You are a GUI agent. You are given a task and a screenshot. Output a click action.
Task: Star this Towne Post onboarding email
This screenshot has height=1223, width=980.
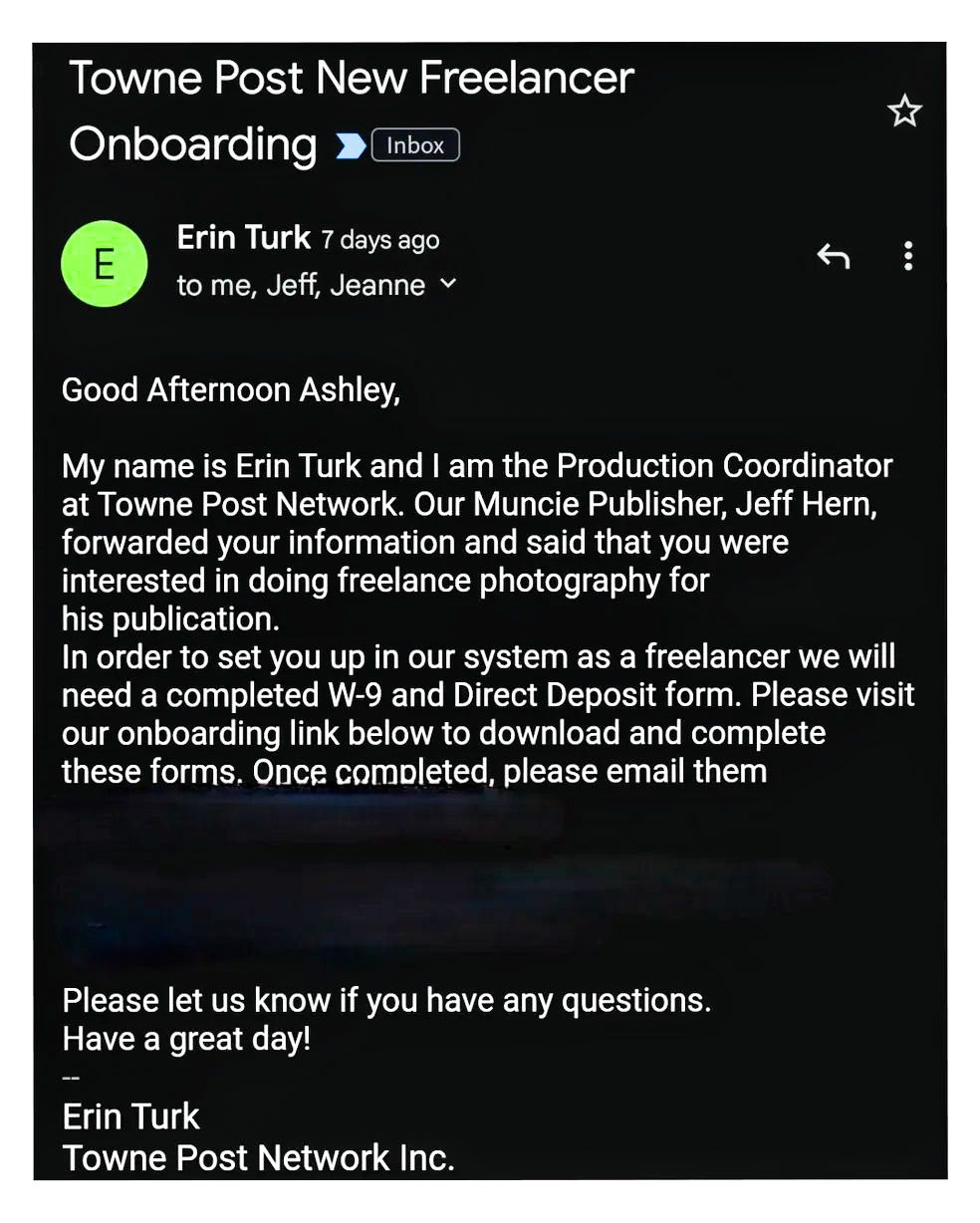(904, 111)
